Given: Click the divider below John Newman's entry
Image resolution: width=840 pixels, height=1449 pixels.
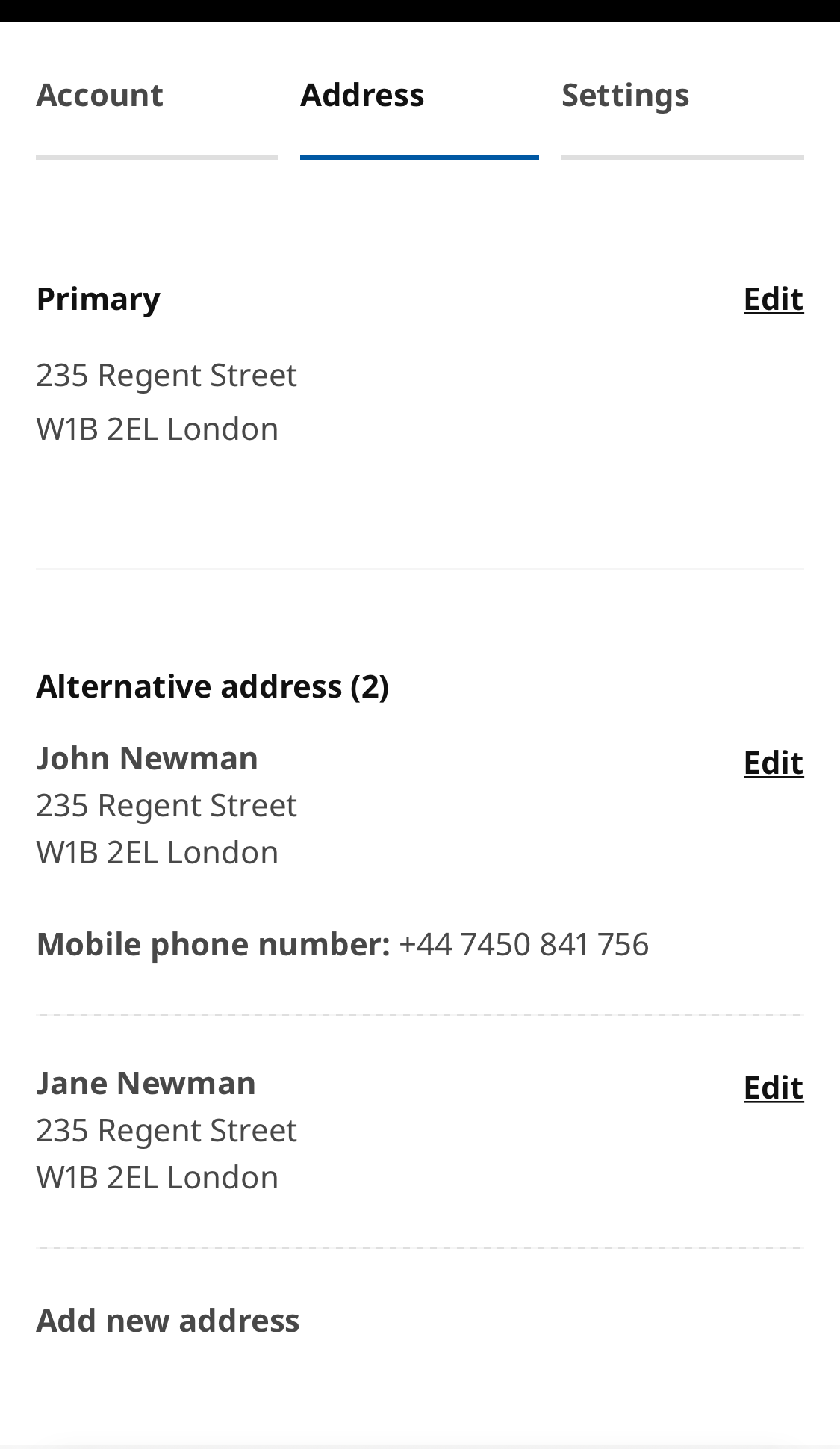Looking at the screenshot, I should click(420, 1014).
